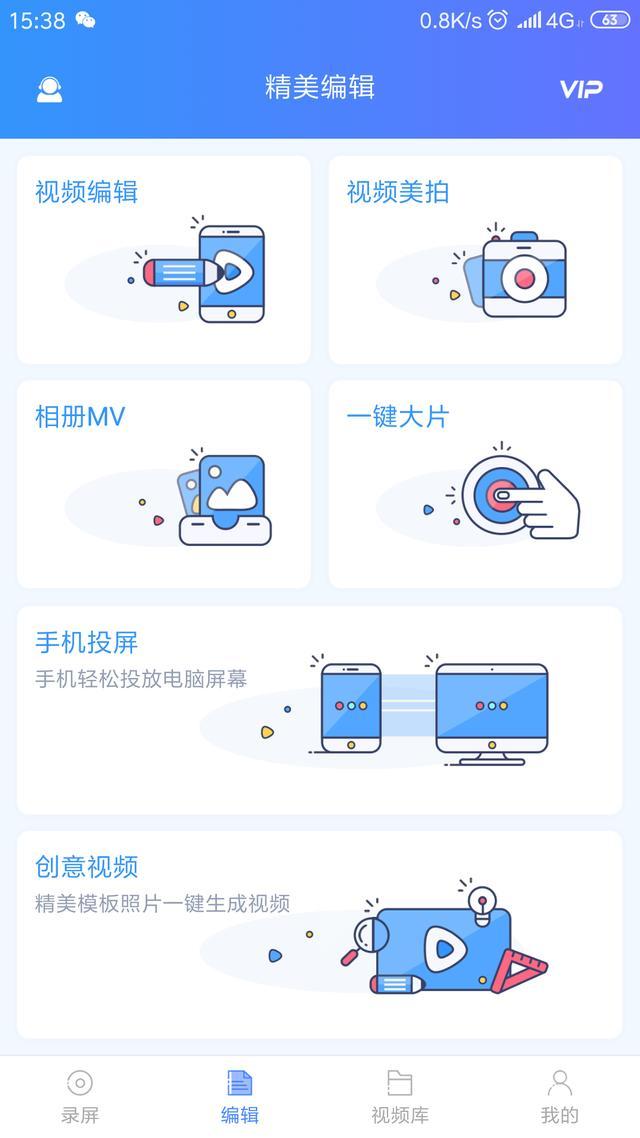Open 手机投屏 screen casting
640x1138 pixels.
tap(320, 710)
